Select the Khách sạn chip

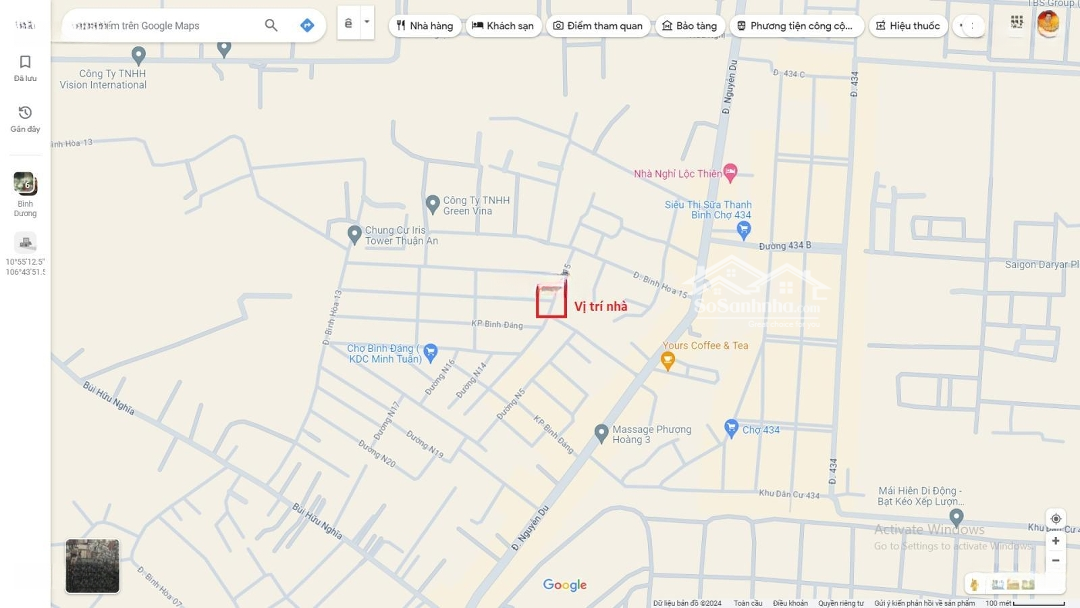(503, 25)
